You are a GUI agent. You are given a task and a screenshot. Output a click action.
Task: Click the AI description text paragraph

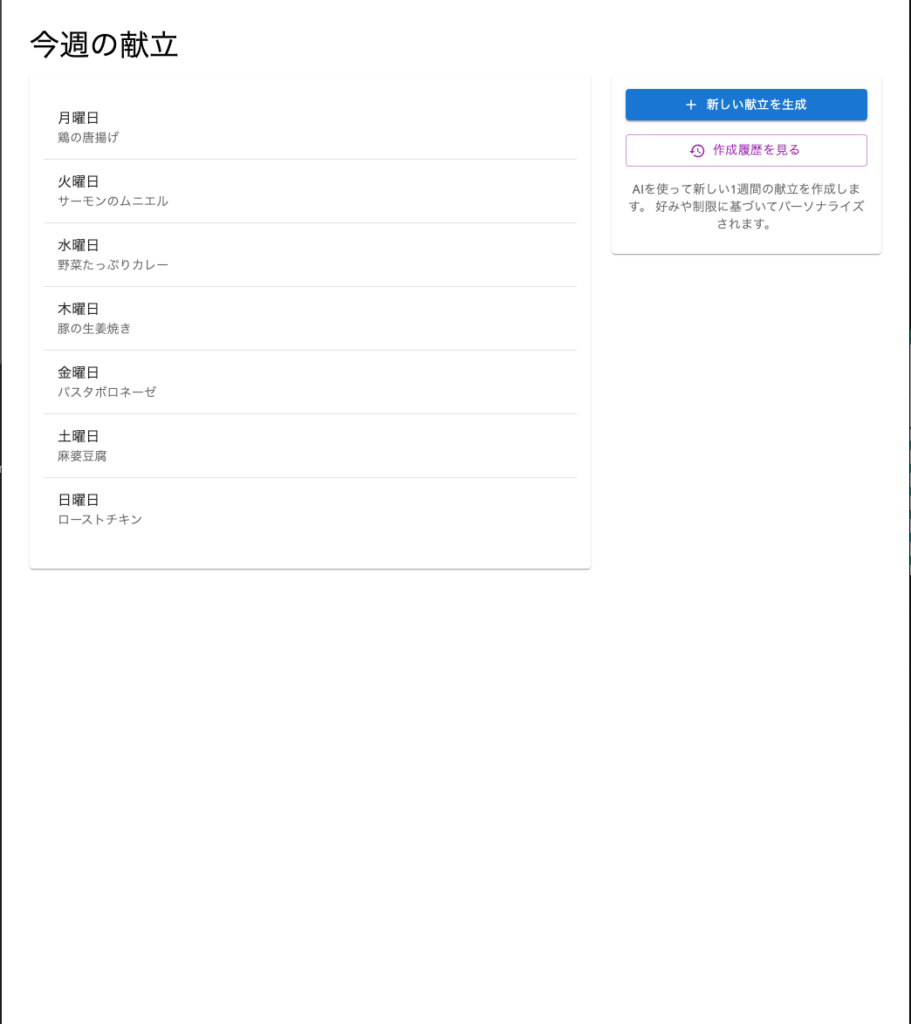[x=746, y=207]
